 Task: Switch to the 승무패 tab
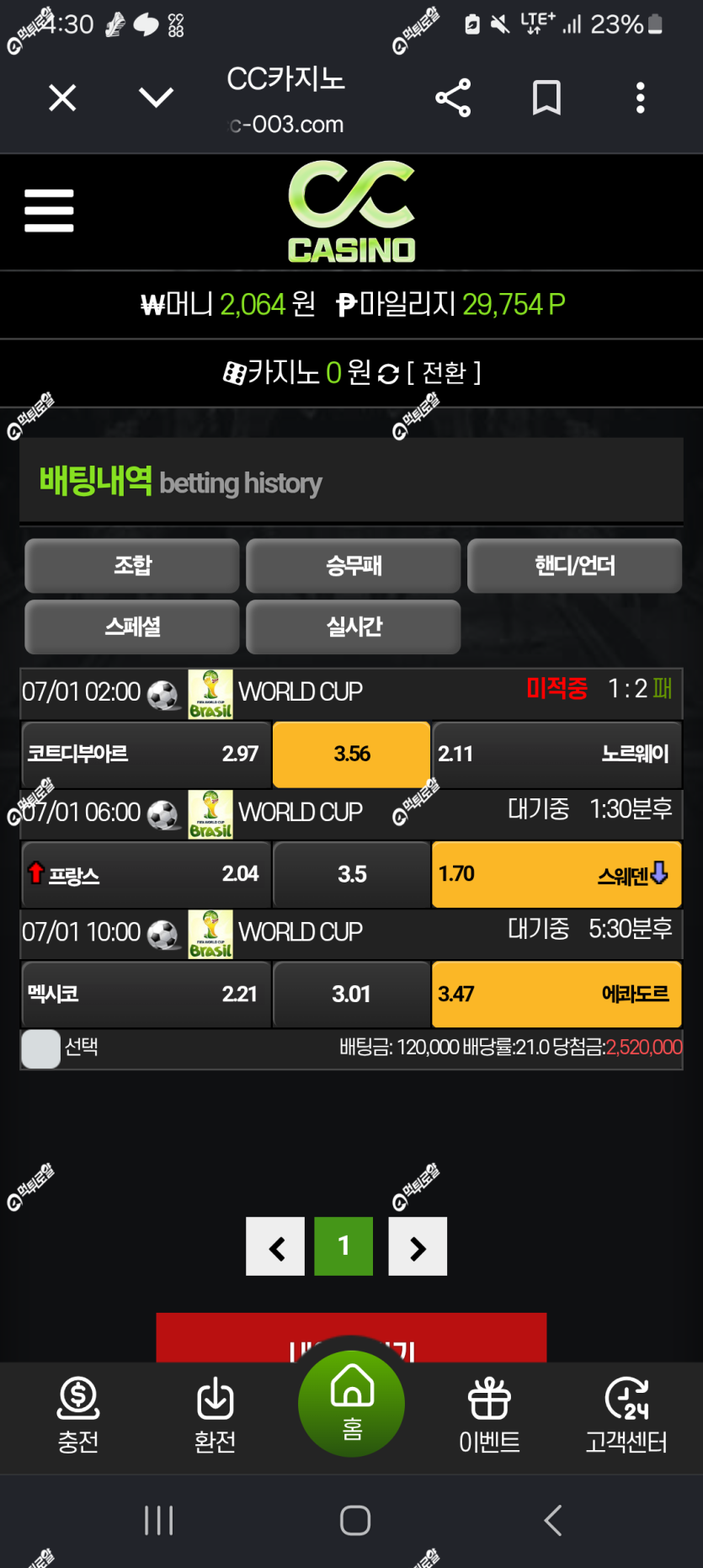click(354, 566)
